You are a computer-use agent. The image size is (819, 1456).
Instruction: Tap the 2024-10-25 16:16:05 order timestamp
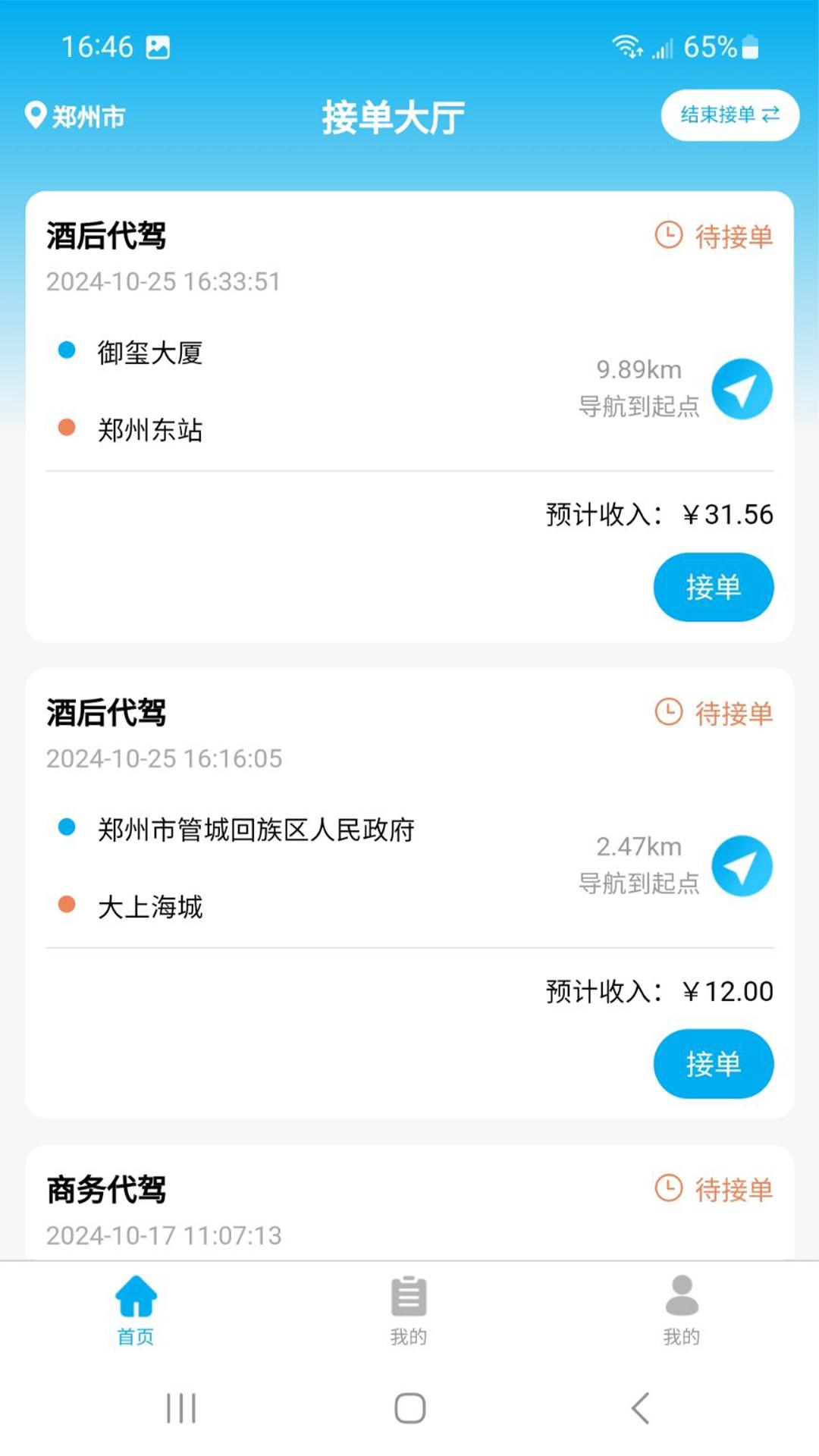(x=163, y=758)
